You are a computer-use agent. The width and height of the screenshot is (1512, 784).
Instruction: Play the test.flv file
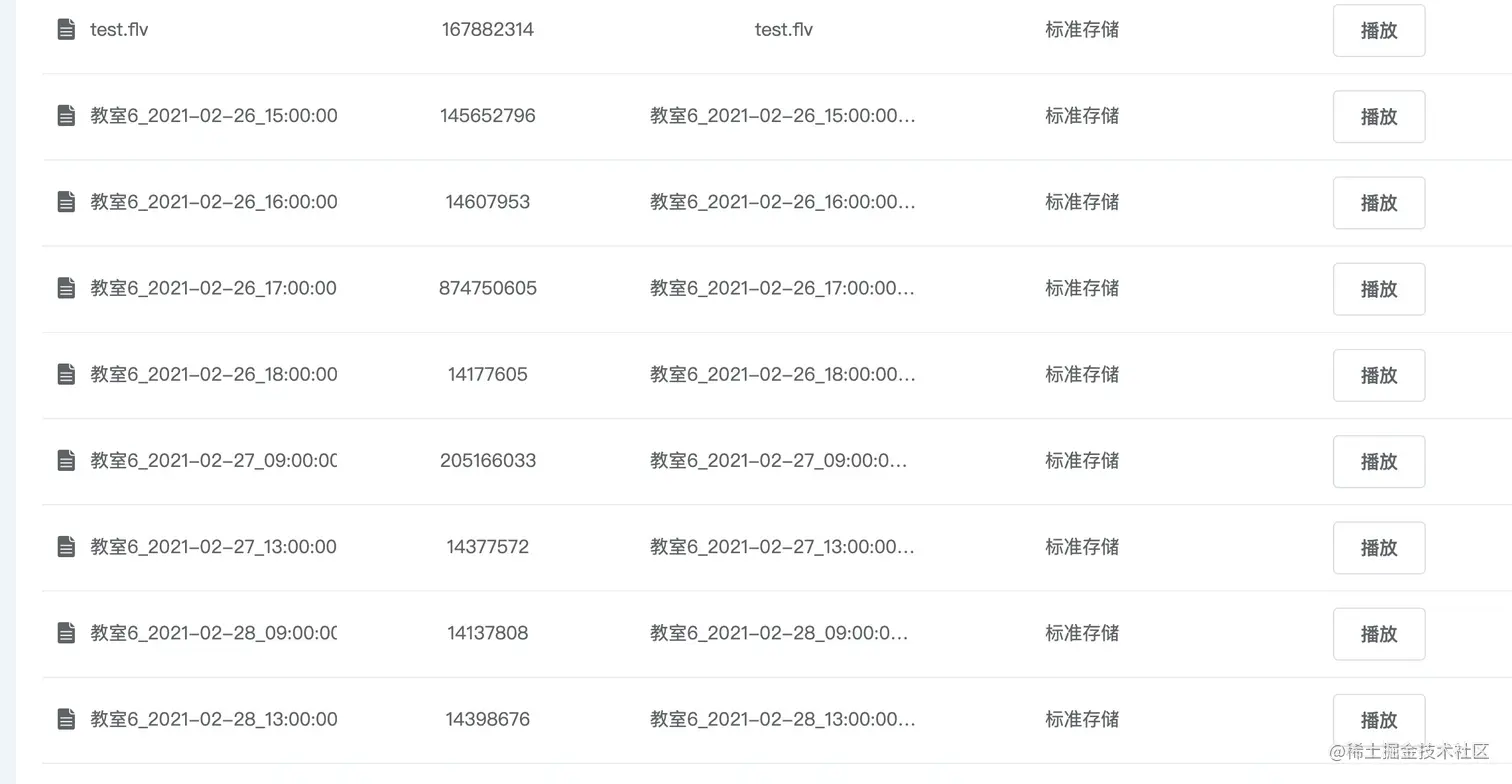click(x=1378, y=30)
